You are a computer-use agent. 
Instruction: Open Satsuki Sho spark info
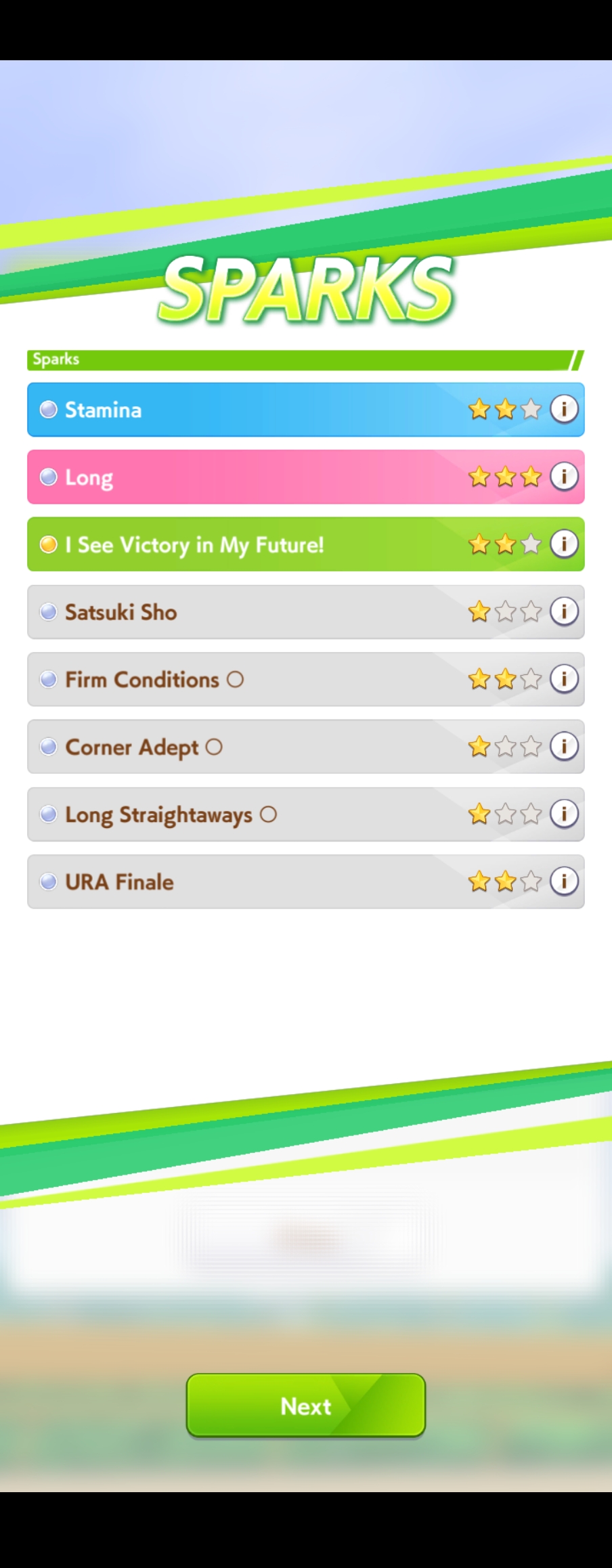tap(563, 611)
